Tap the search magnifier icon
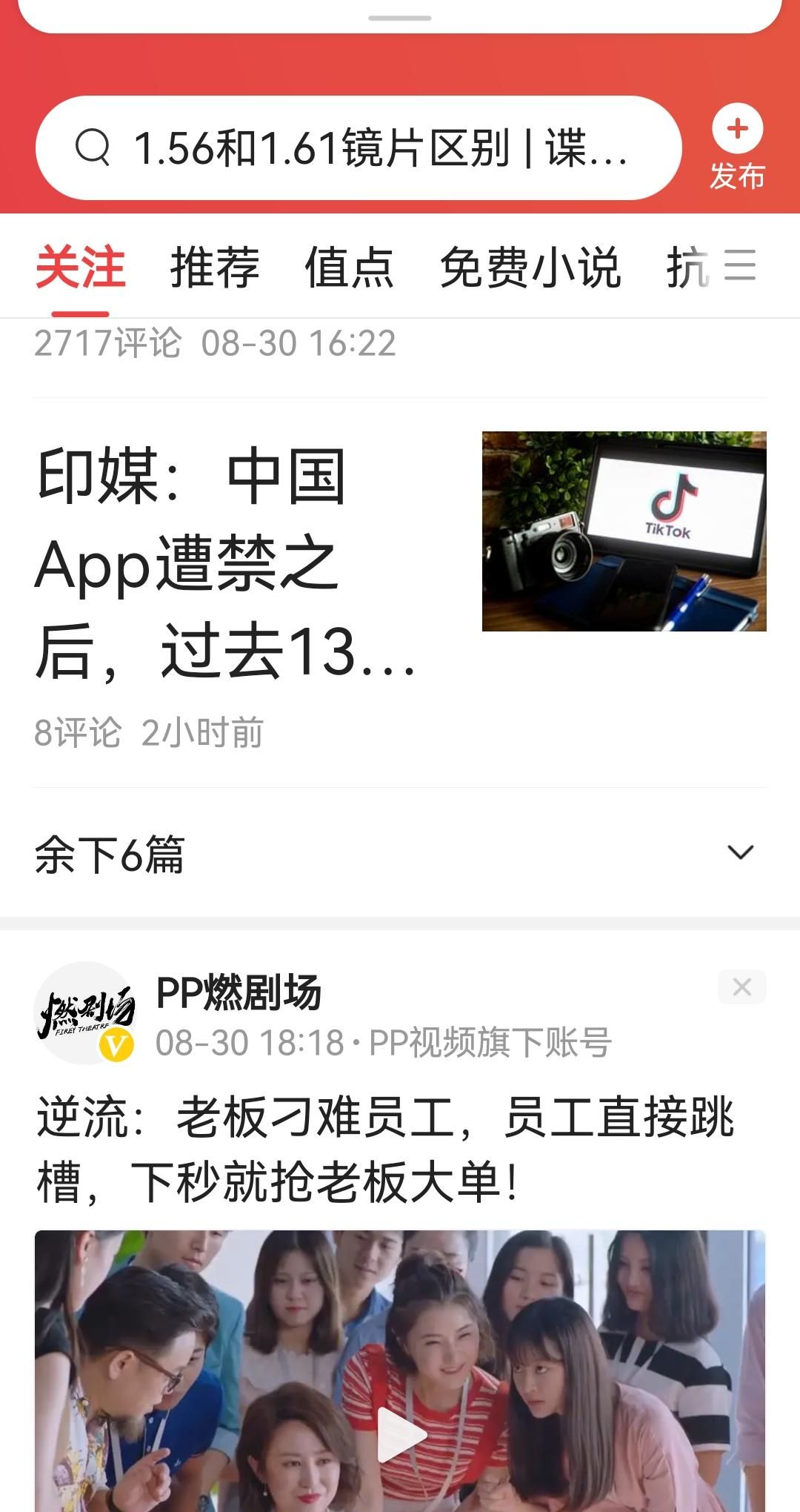The image size is (800, 1512). (92, 147)
